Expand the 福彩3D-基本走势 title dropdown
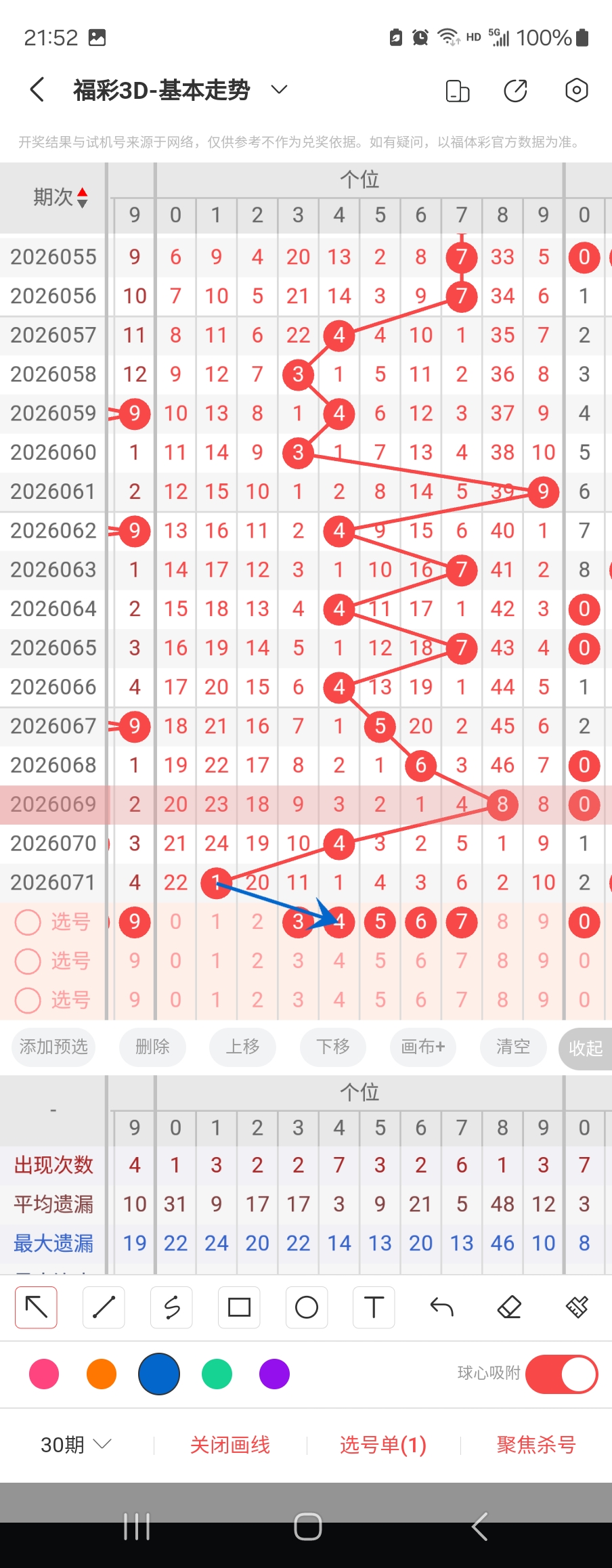Screen dimensions: 612x1568 [x=279, y=89]
